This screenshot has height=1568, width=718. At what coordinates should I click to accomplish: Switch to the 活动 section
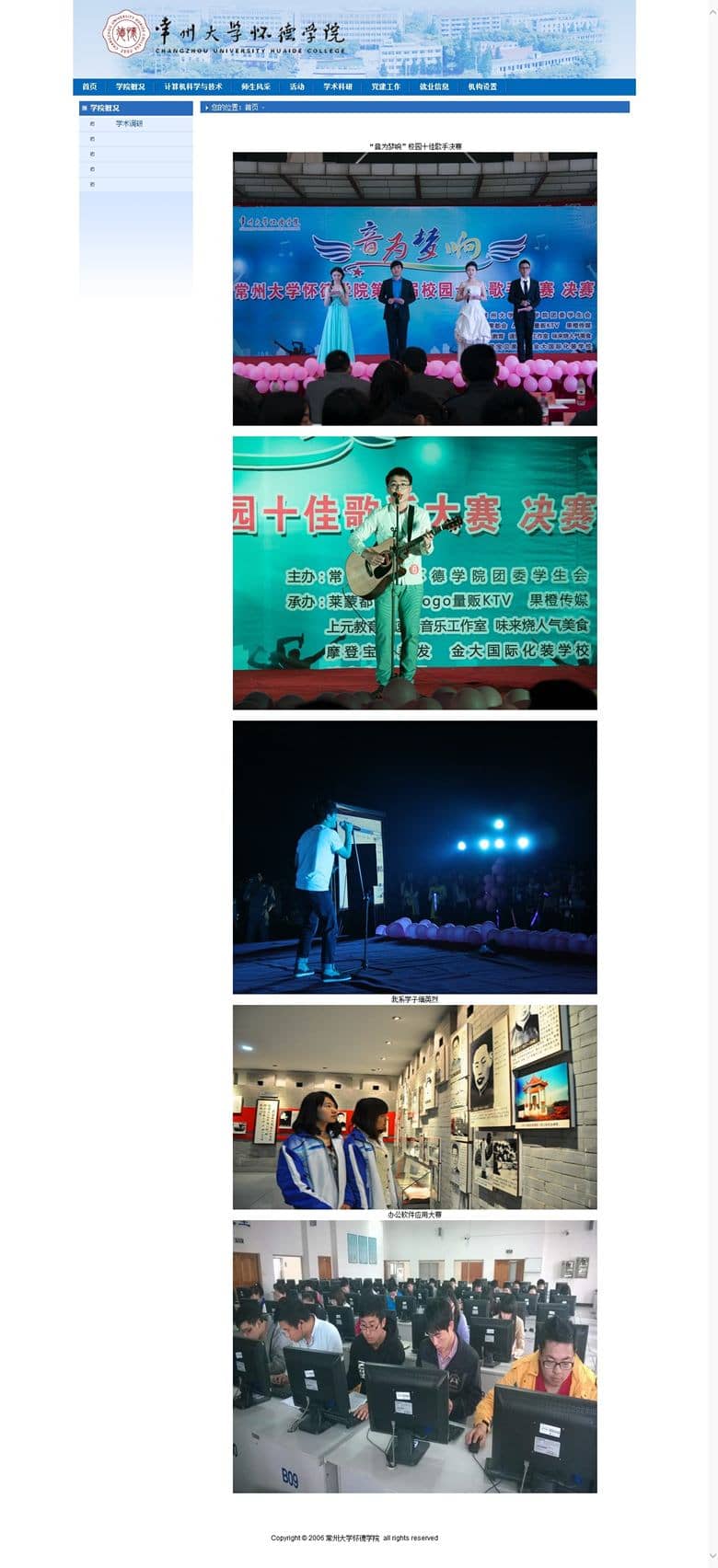[296, 86]
